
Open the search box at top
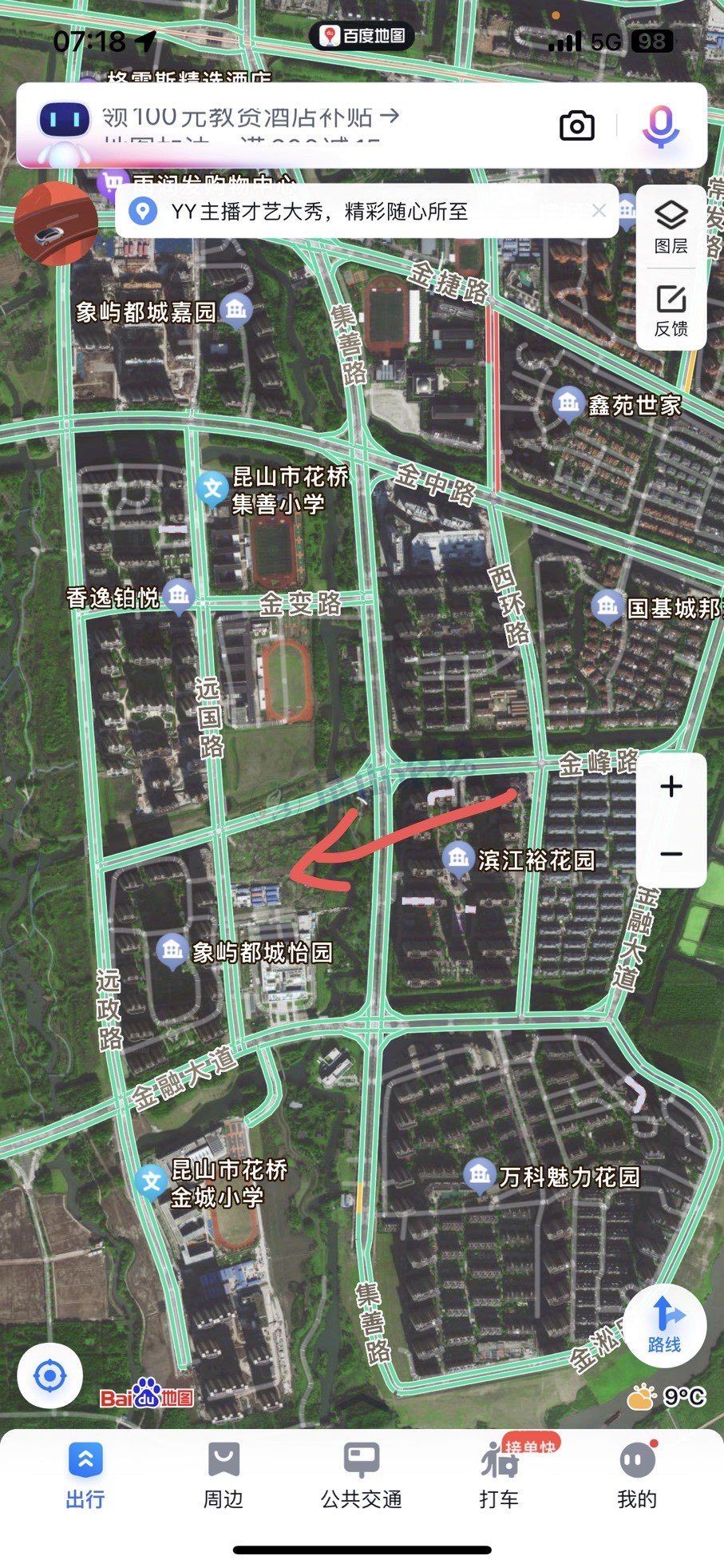[319, 124]
